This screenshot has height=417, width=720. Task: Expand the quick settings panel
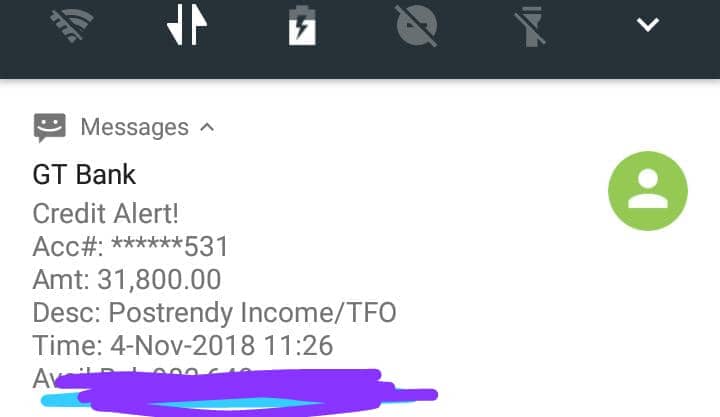coord(648,26)
